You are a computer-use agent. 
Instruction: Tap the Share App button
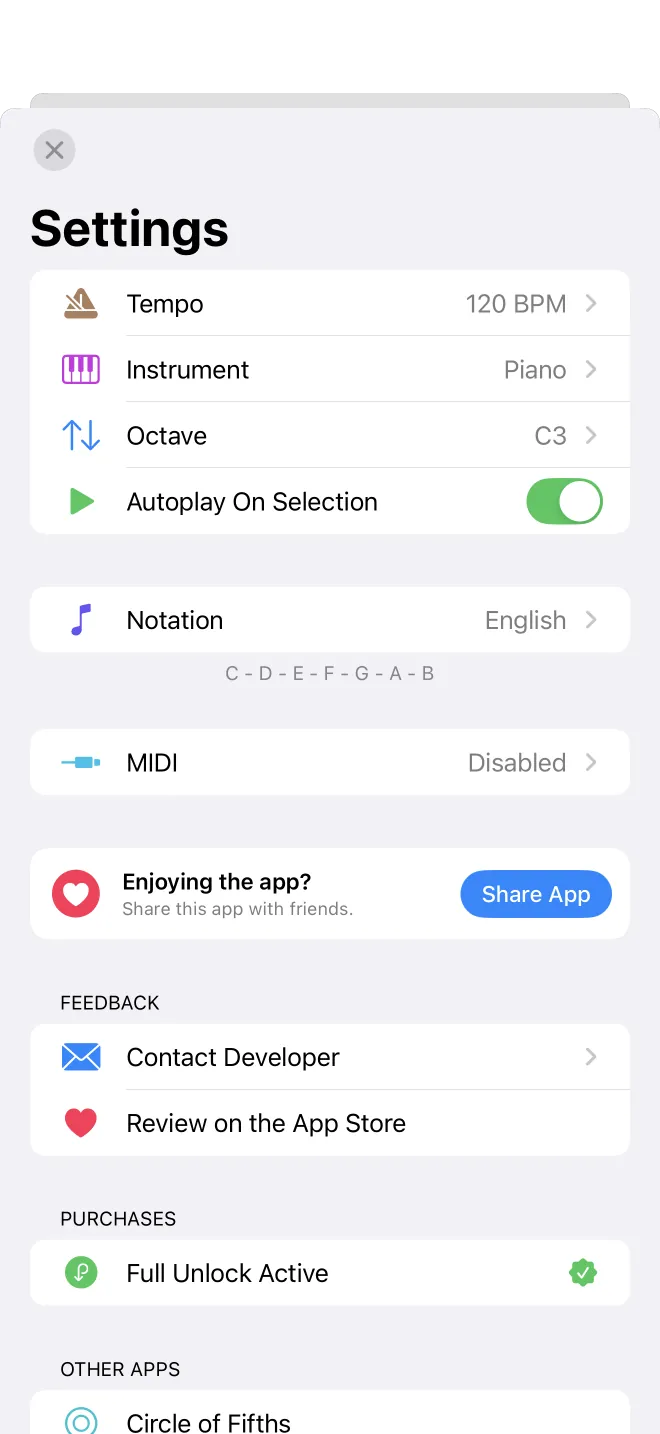536,894
